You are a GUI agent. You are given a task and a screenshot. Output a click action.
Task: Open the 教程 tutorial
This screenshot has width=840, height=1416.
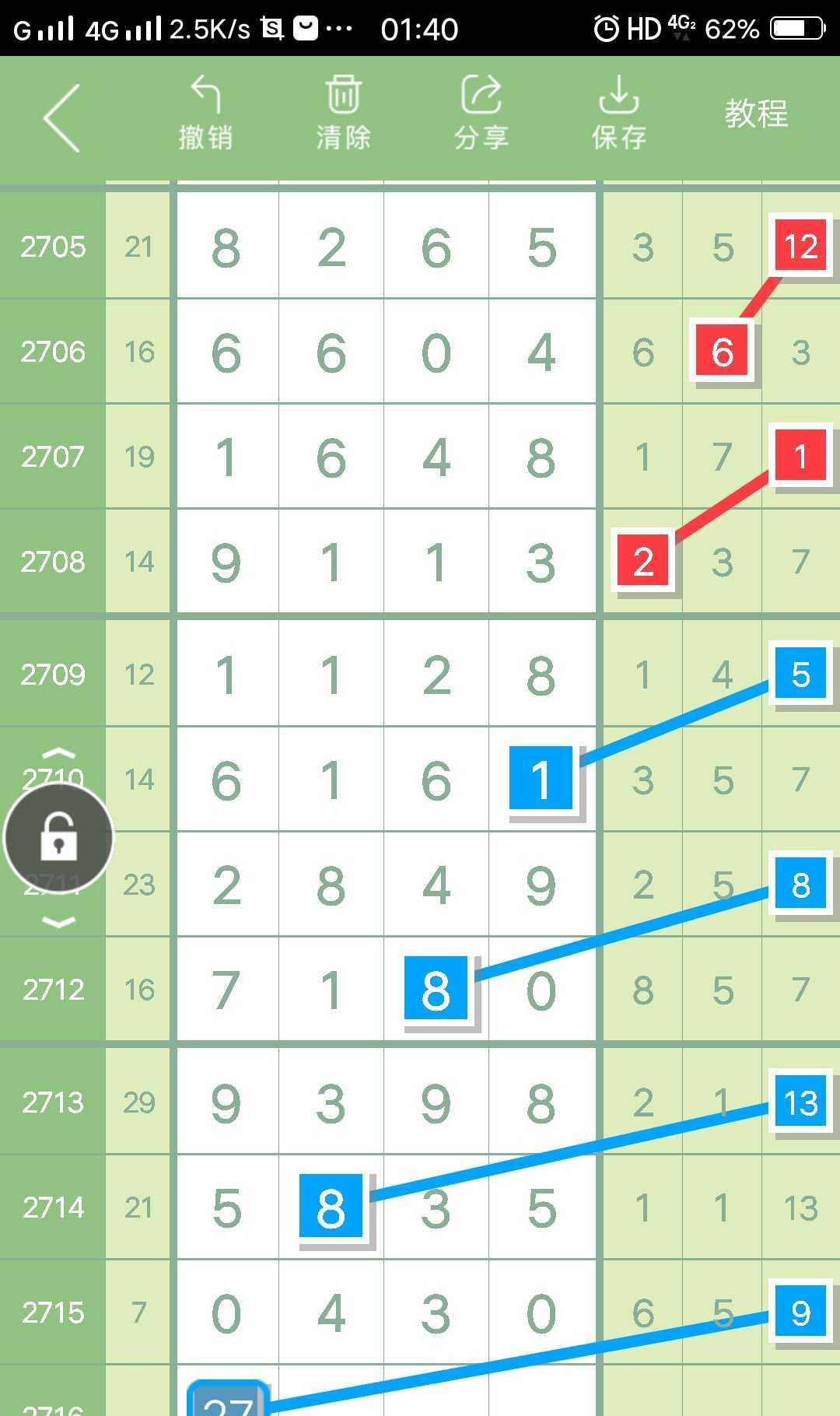click(x=756, y=114)
